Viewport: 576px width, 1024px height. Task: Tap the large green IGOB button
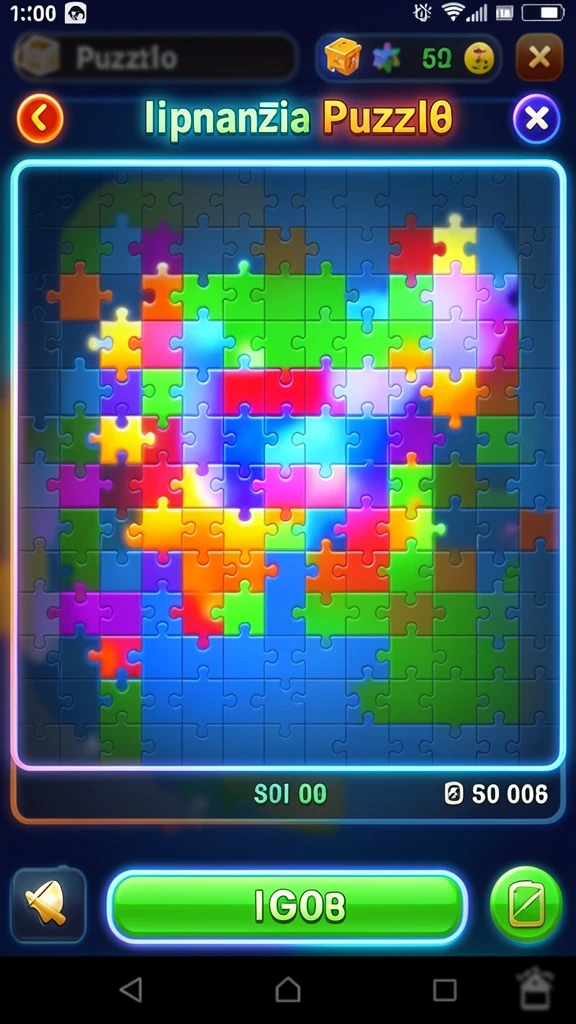pos(287,906)
